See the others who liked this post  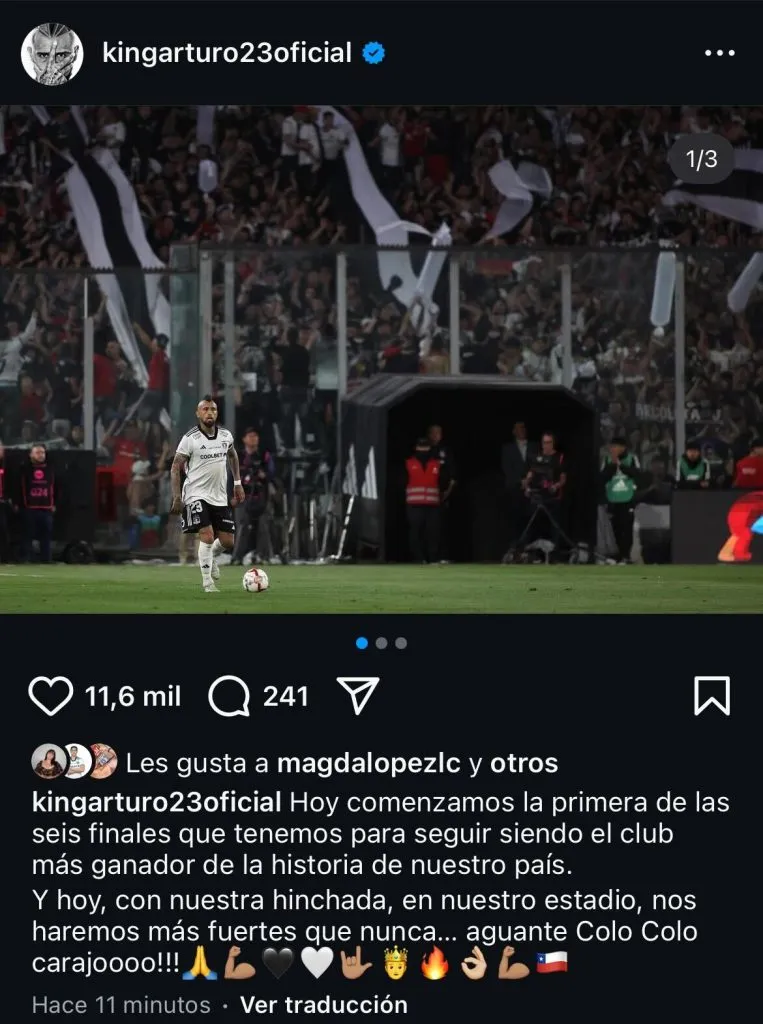524,763
